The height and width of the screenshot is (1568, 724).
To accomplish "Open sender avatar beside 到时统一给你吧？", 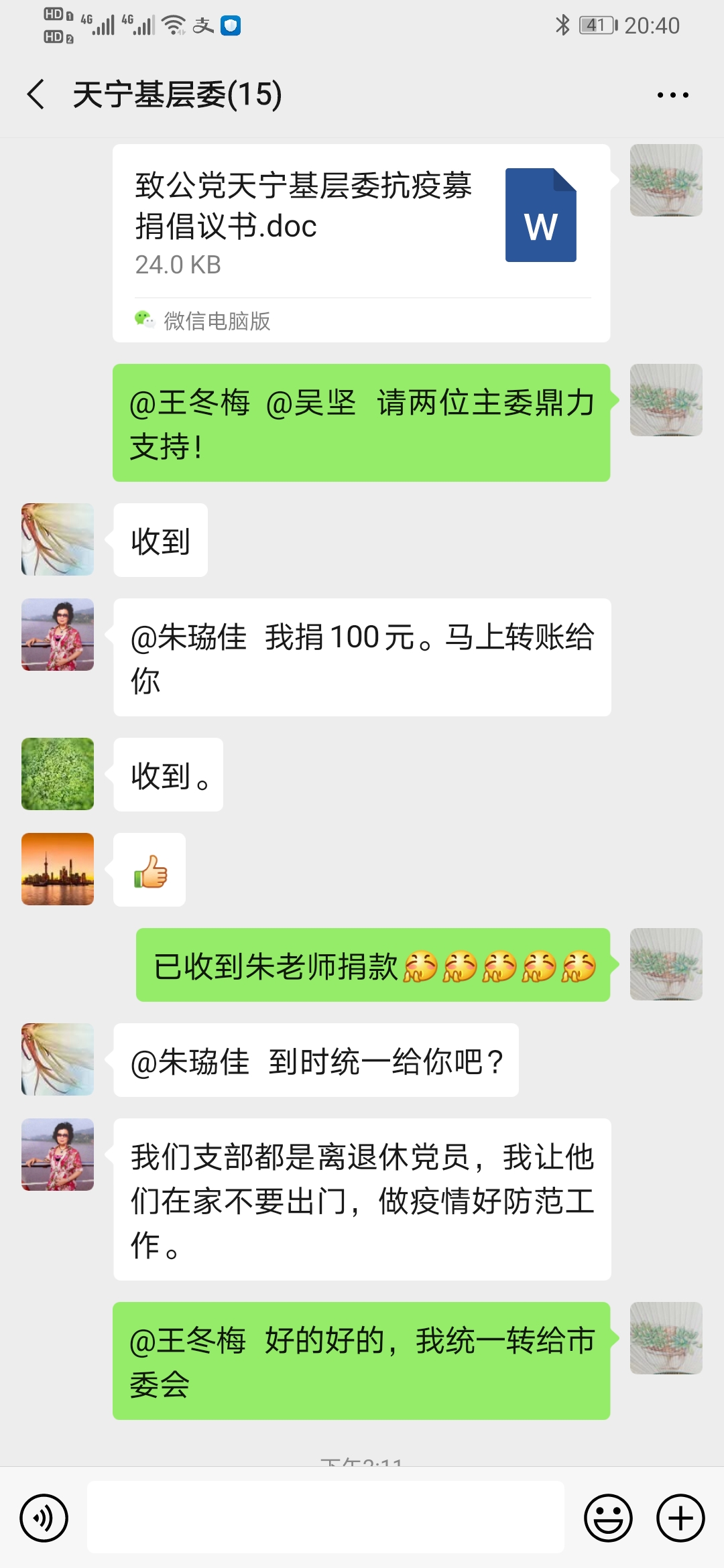I will pos(58,1059).
